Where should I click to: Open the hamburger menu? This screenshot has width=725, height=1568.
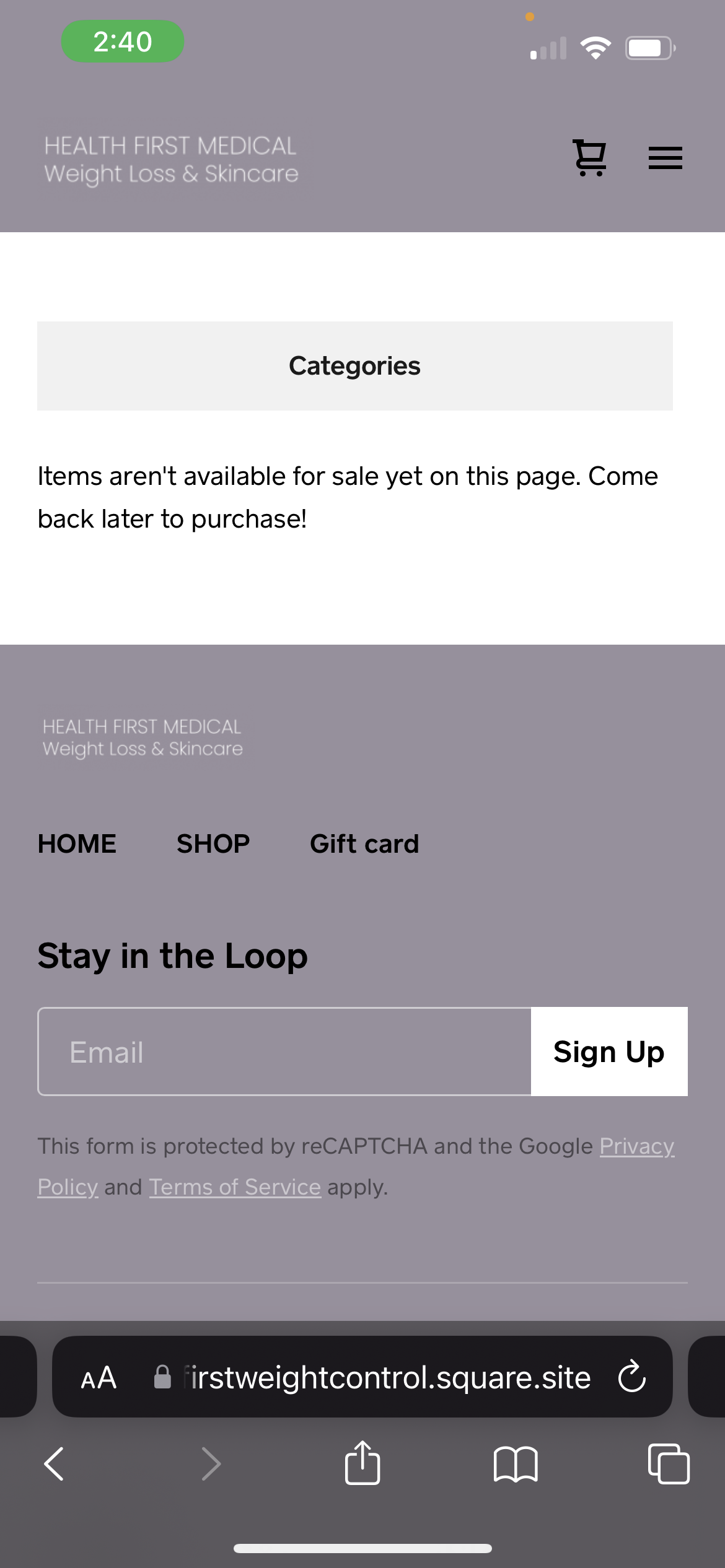click(665, 158)
